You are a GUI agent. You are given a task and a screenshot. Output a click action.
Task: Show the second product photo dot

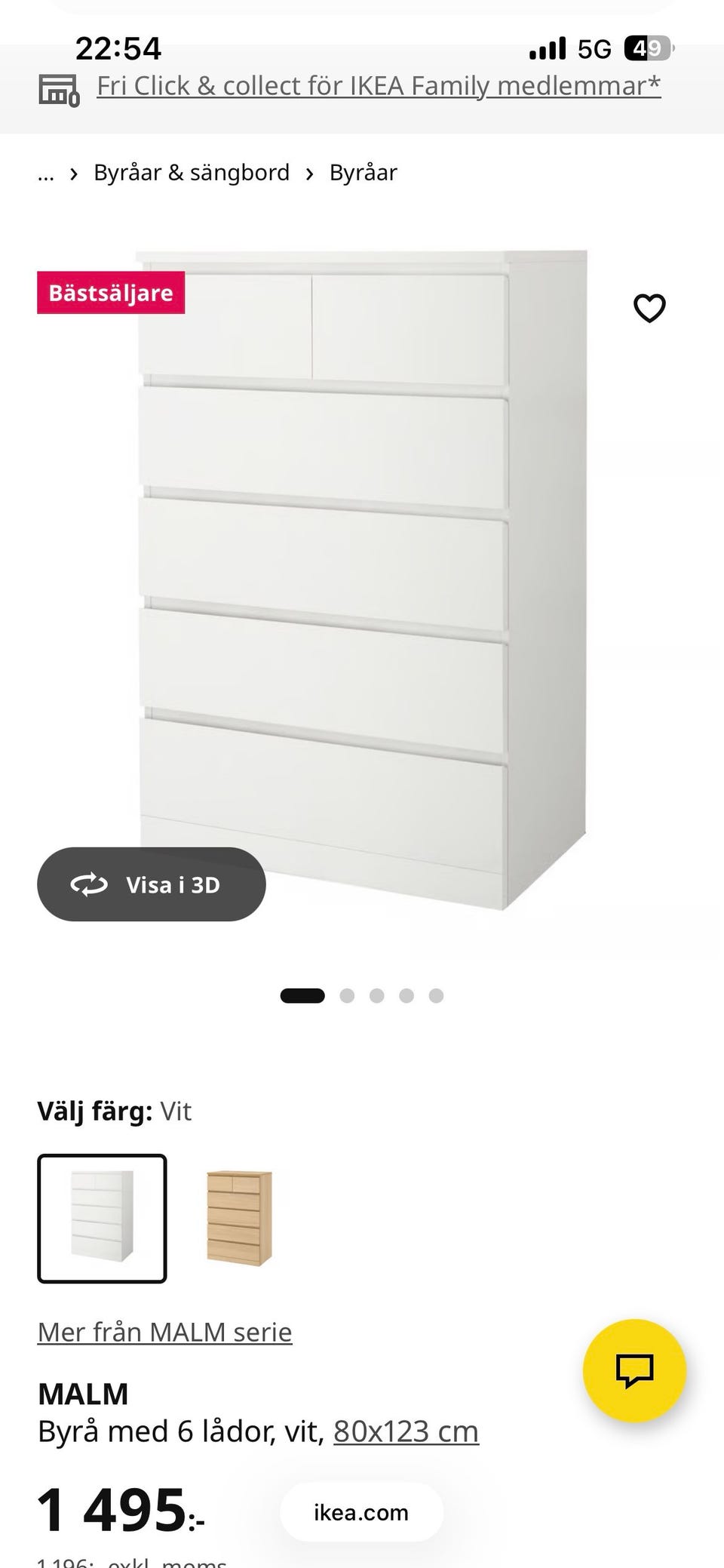[x=348, y=995]
